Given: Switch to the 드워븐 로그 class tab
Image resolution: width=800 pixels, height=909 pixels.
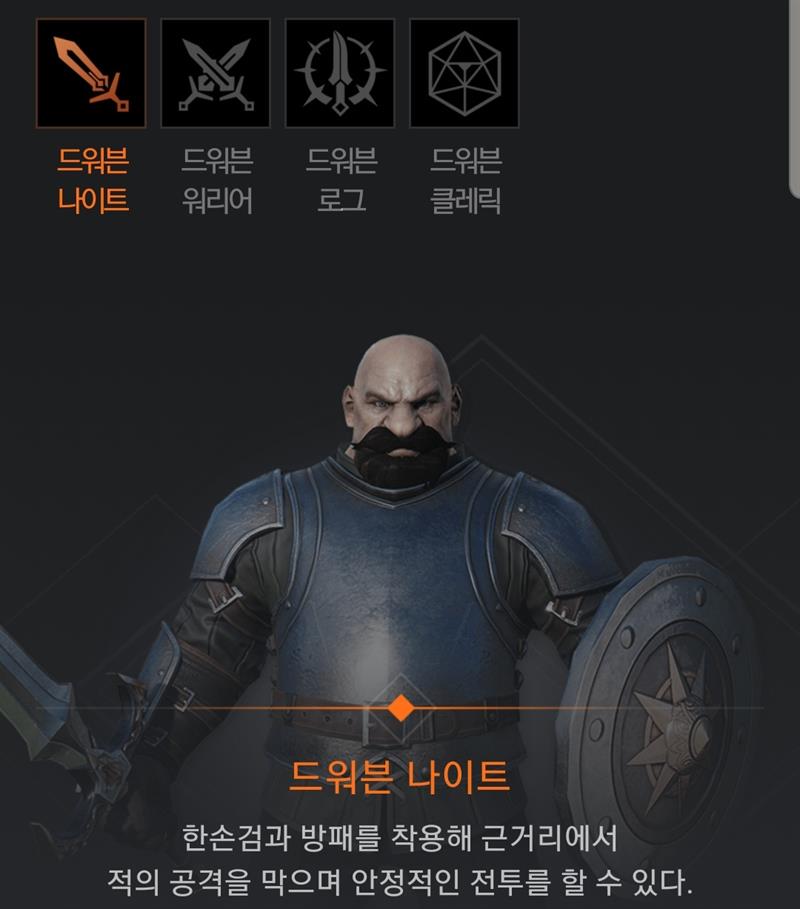Looking at the screenshot, I should pos(340,74).
